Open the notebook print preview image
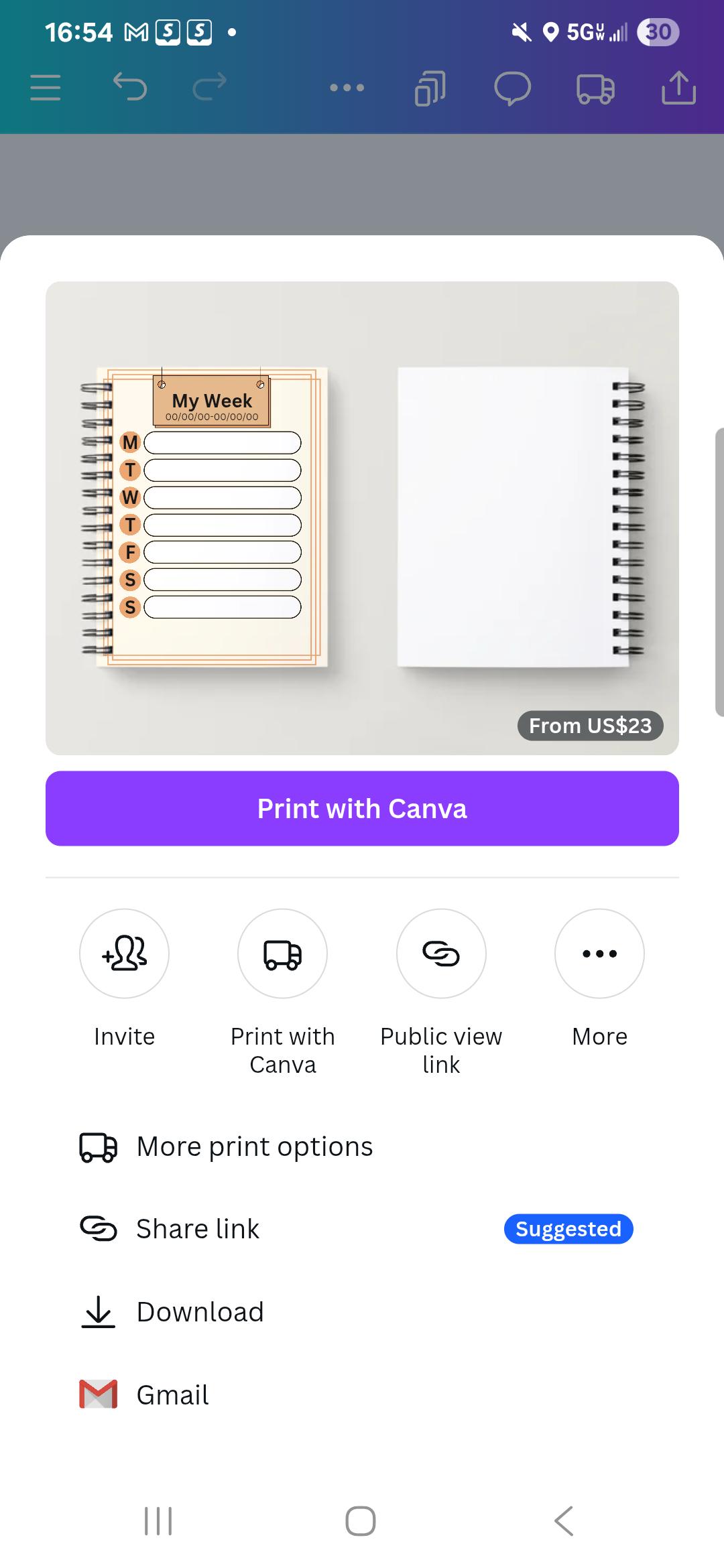Screen dimensions: 724x1568 click(362, 517)
